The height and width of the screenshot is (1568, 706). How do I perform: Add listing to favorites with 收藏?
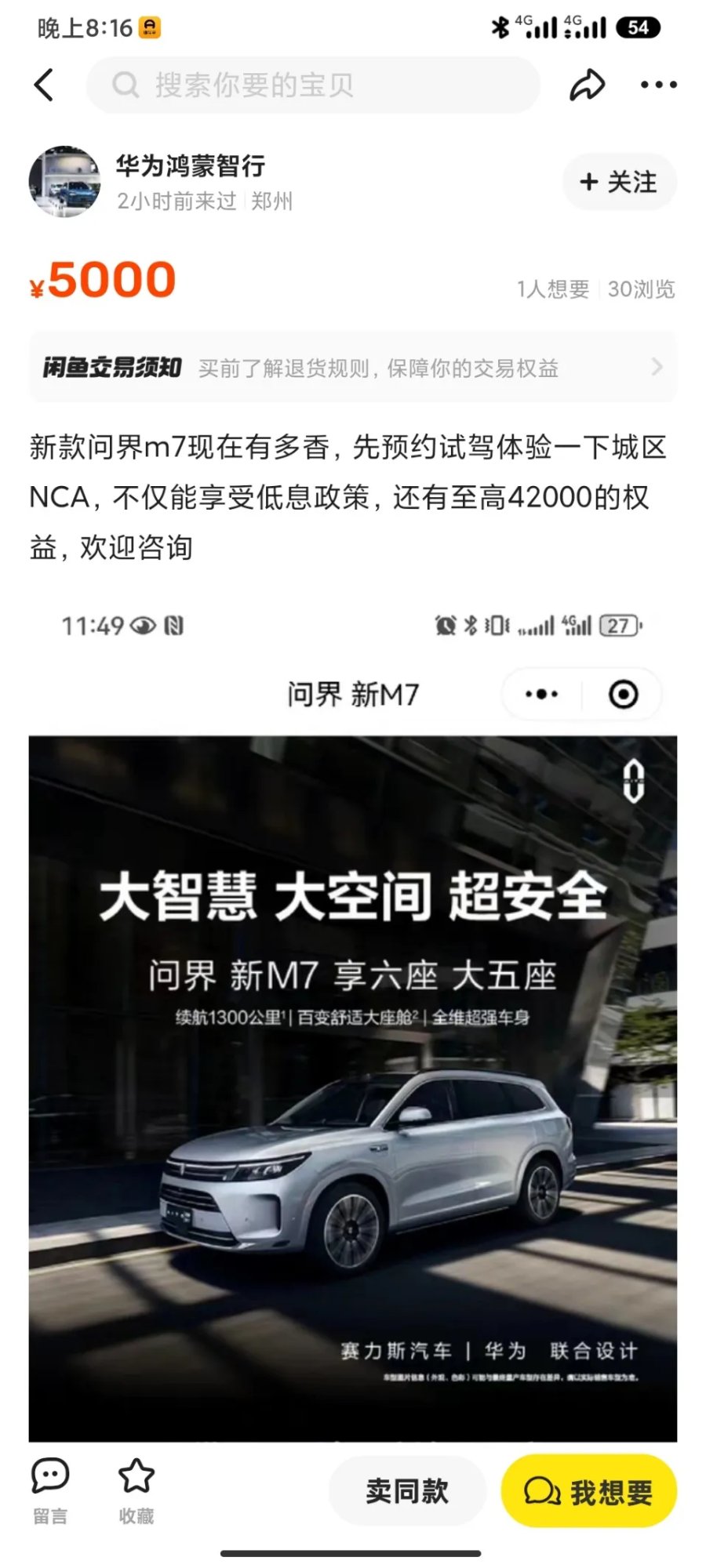click(x=136, y=1490)
